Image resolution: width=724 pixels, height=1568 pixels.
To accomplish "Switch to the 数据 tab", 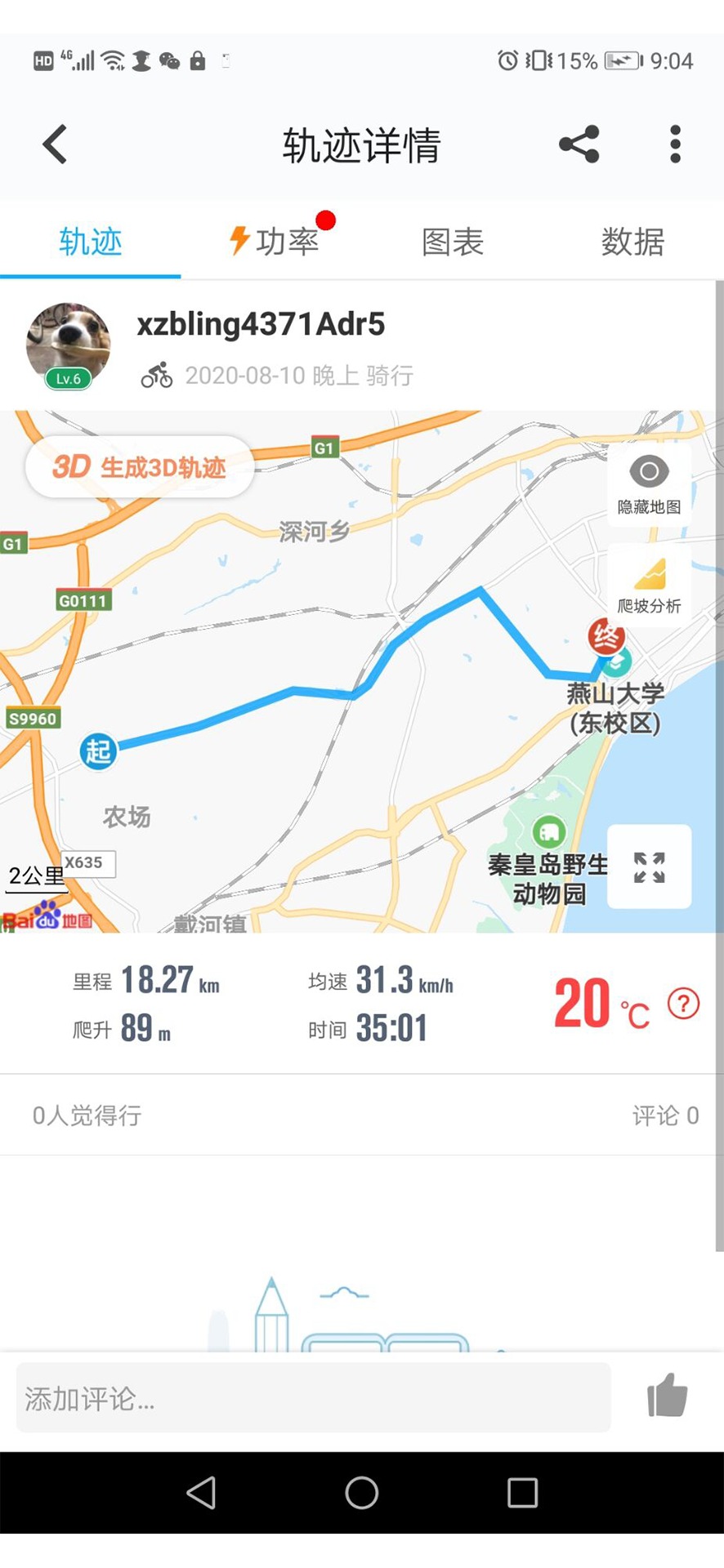I will [x=632, y=242].
